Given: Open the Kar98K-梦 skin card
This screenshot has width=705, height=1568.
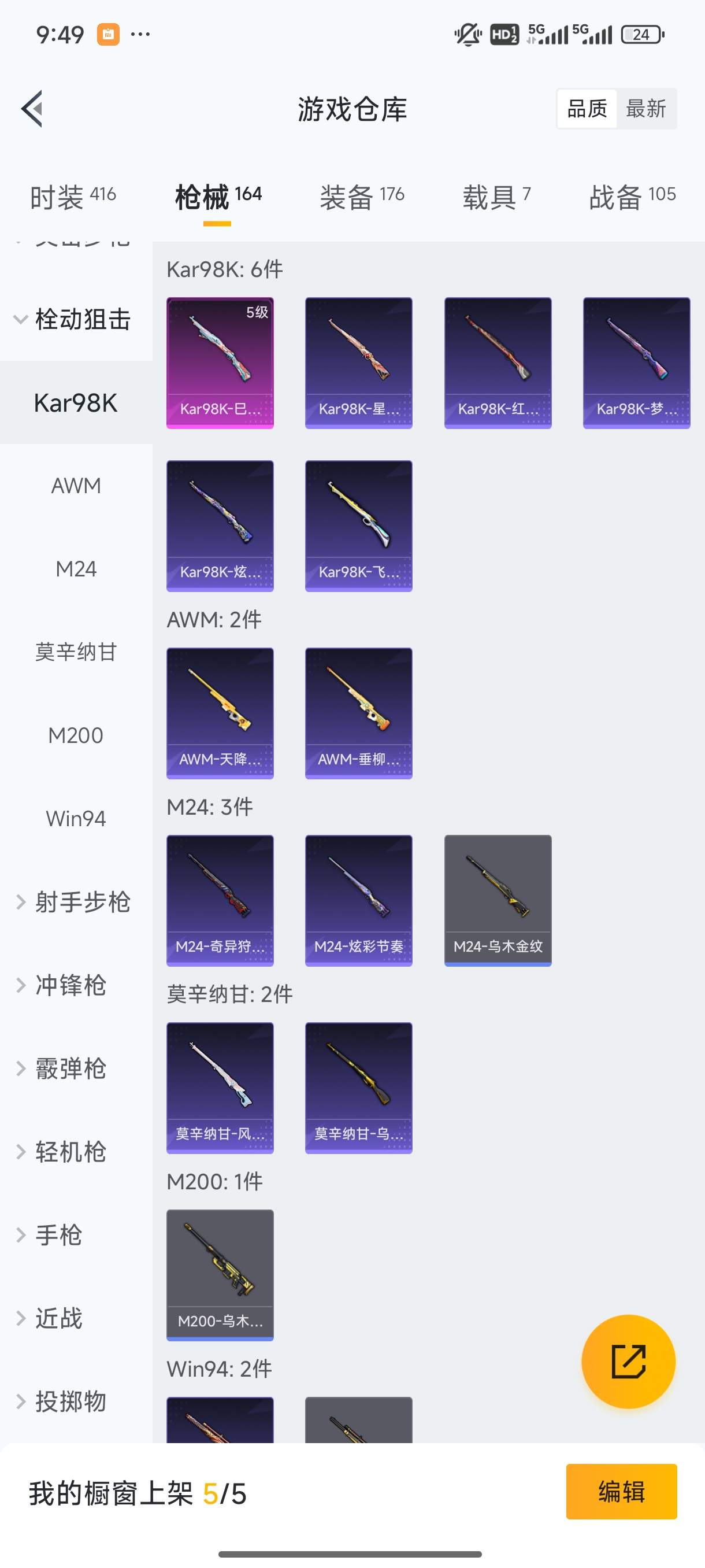Looking at the screenshot, I should click(x=636, y=362).
